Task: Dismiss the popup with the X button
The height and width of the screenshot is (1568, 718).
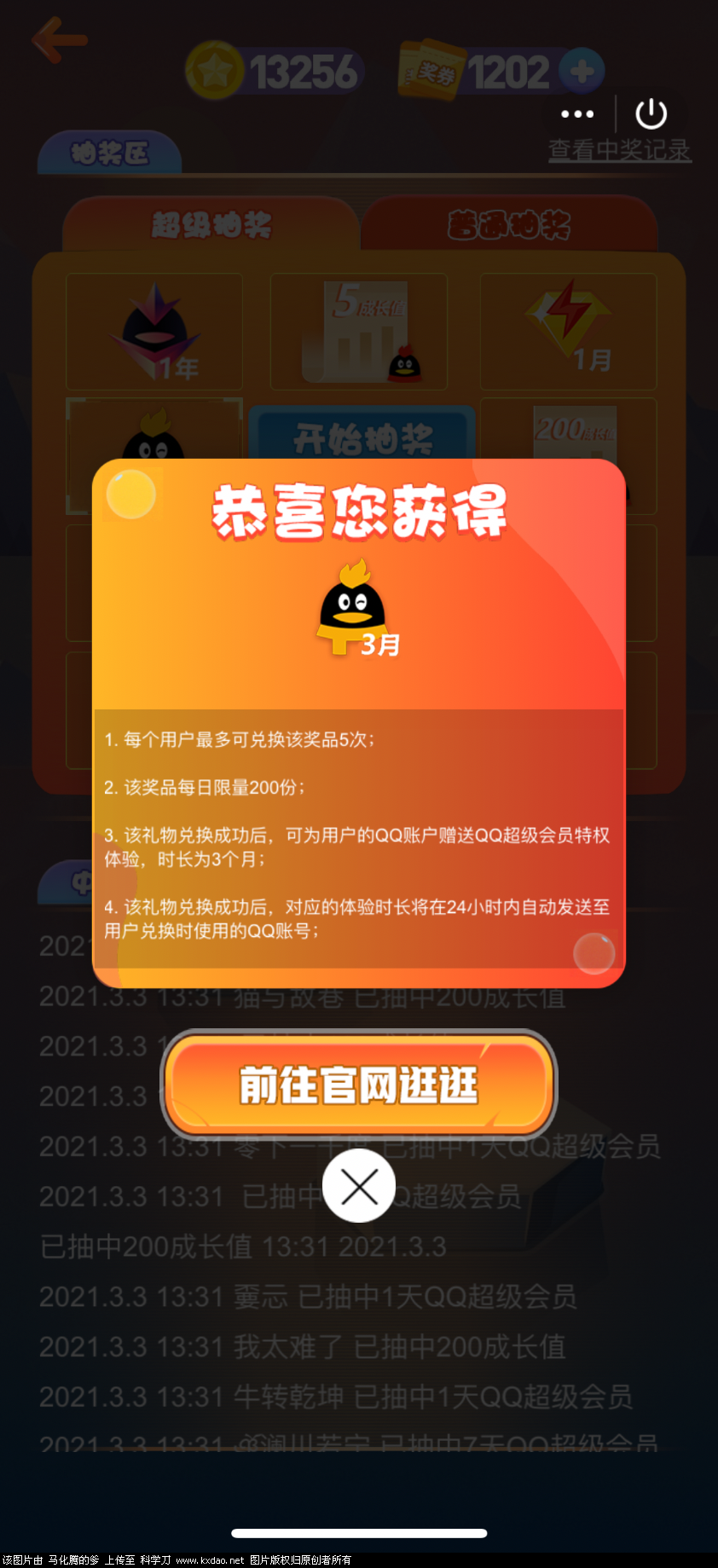Action: 358,1185
